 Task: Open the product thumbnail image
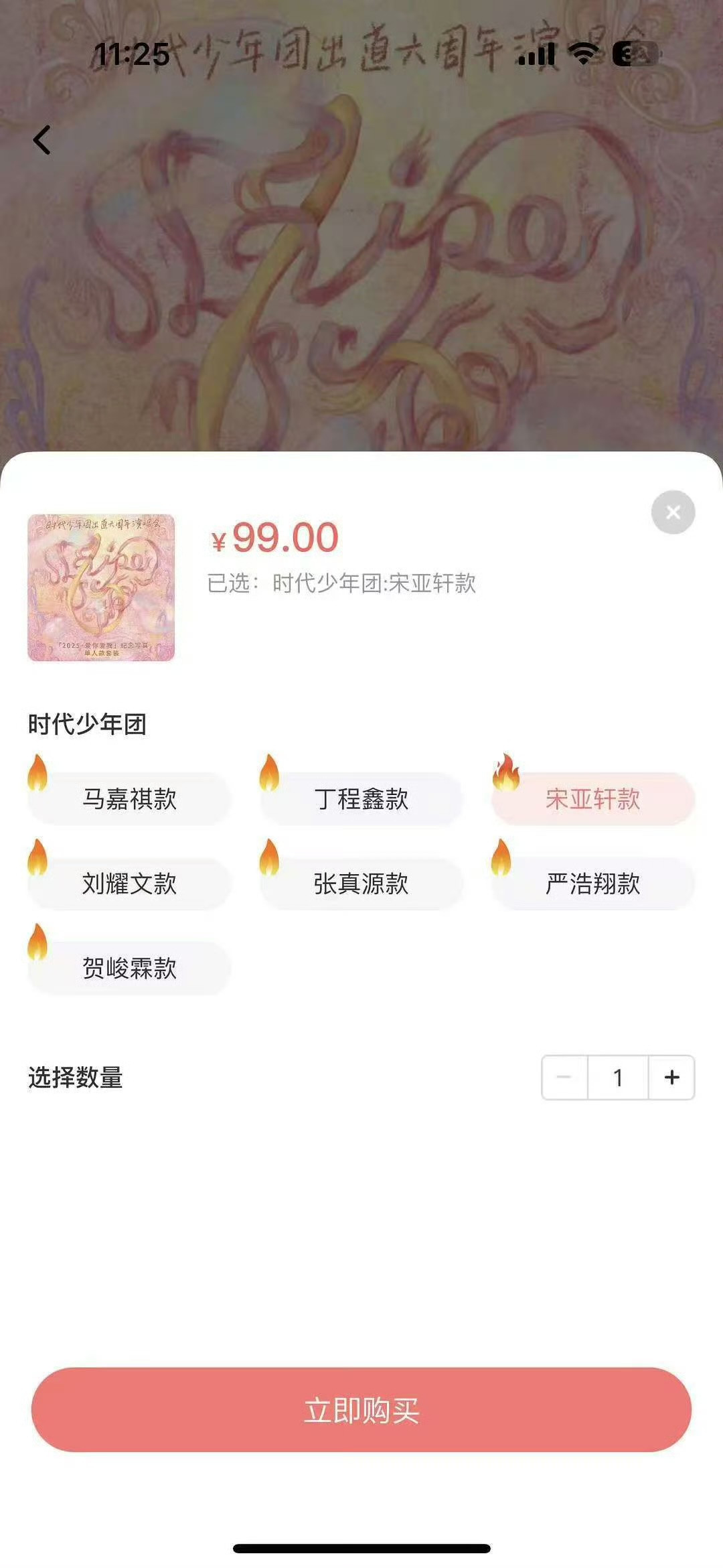(101, 587)
